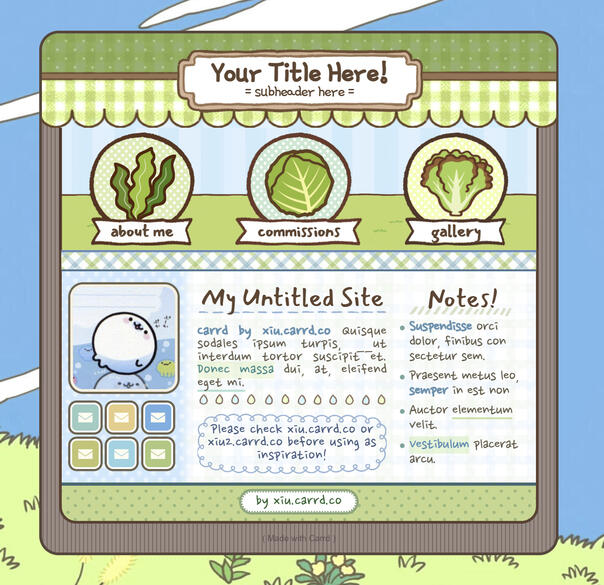Follow the 'semper' link in Notes
This screenshot has width=604, height=585.
pyautogui.click(x=428, y=390)
